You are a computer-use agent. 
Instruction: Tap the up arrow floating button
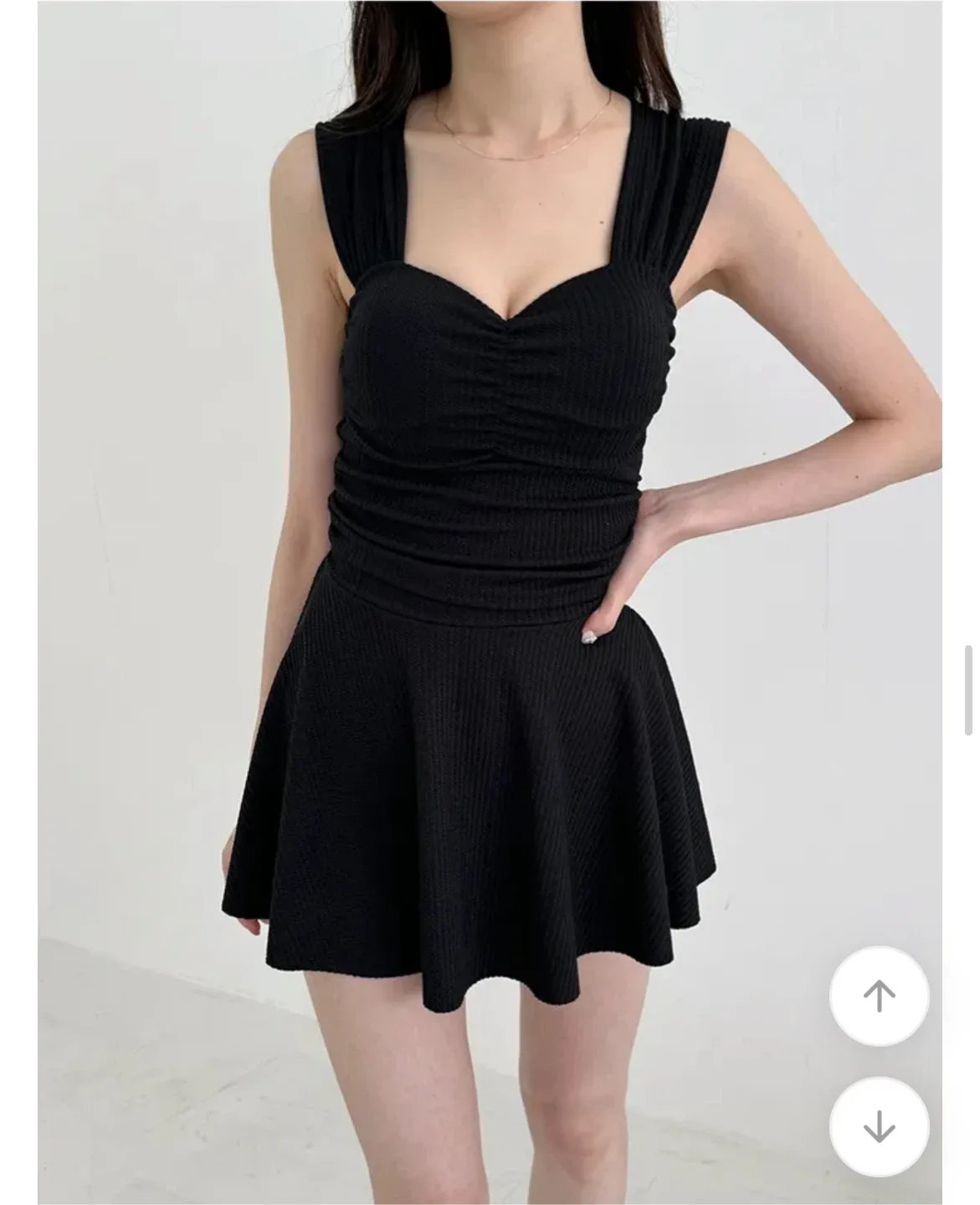pyautogui.click(x=879, y=996)
